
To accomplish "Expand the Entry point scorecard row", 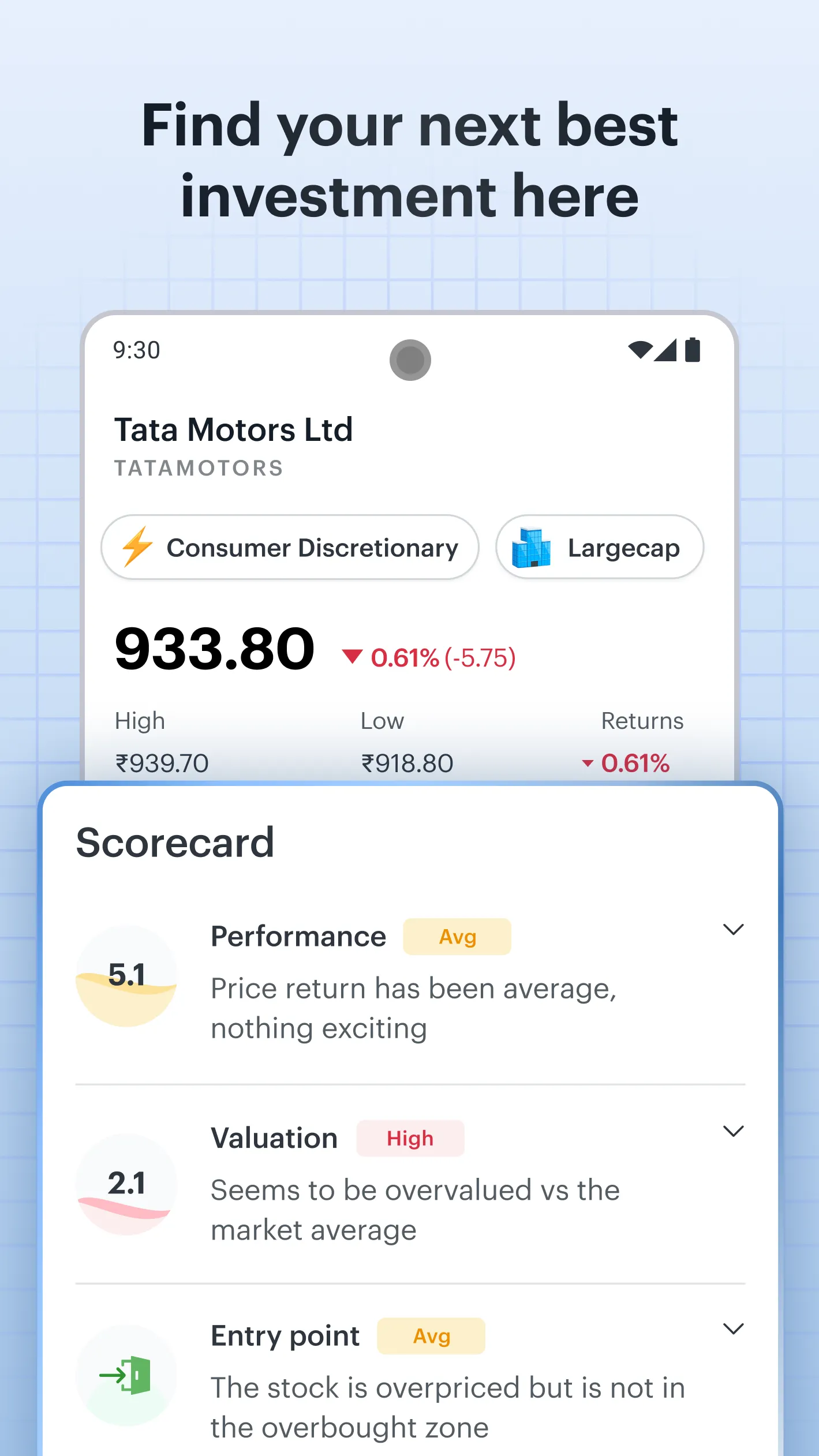I will tap(733, 1329).
